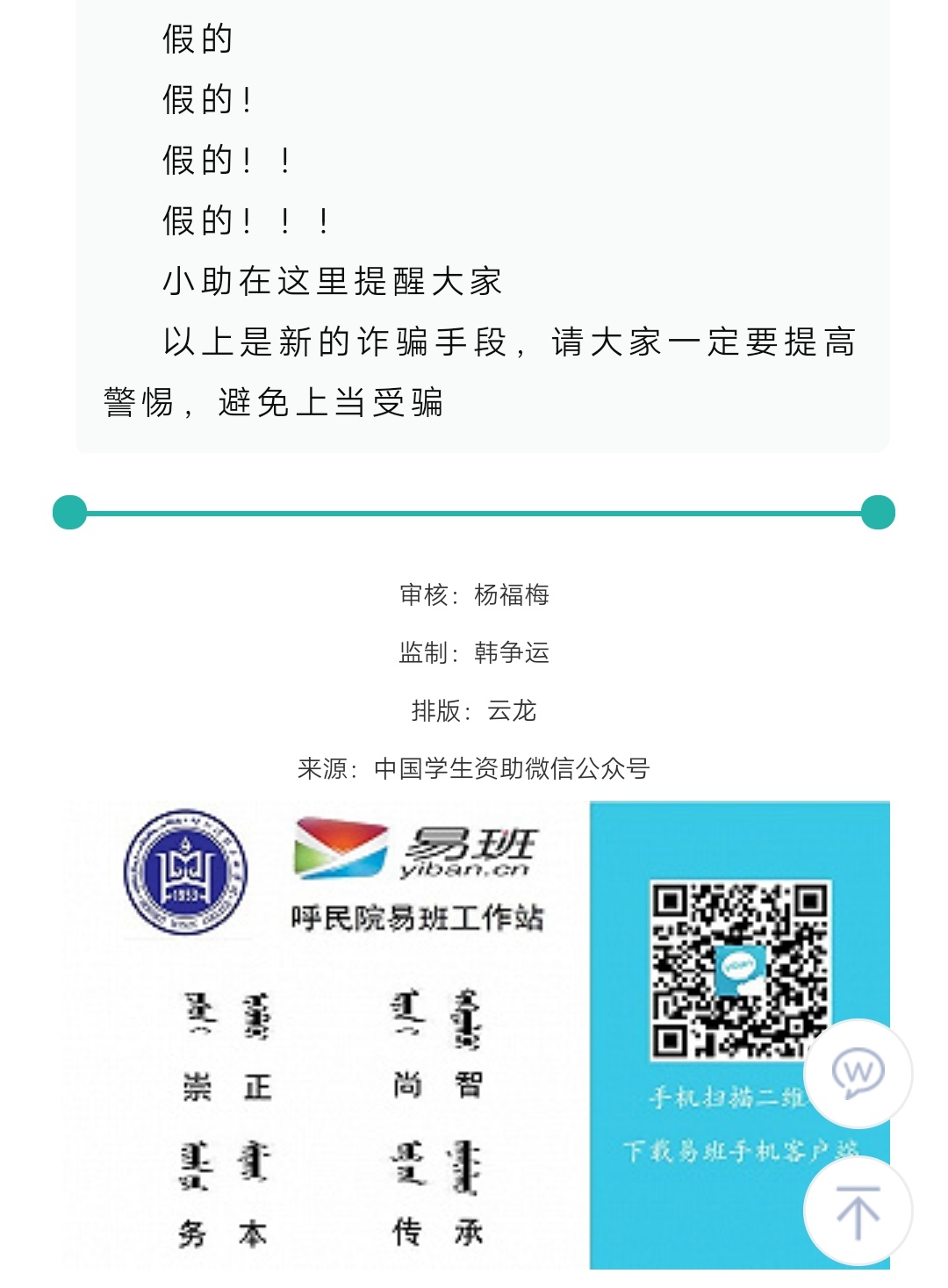Jump back to top of the article
The height and width of the screenshot is (1288, 948).
coord(858,1212)
